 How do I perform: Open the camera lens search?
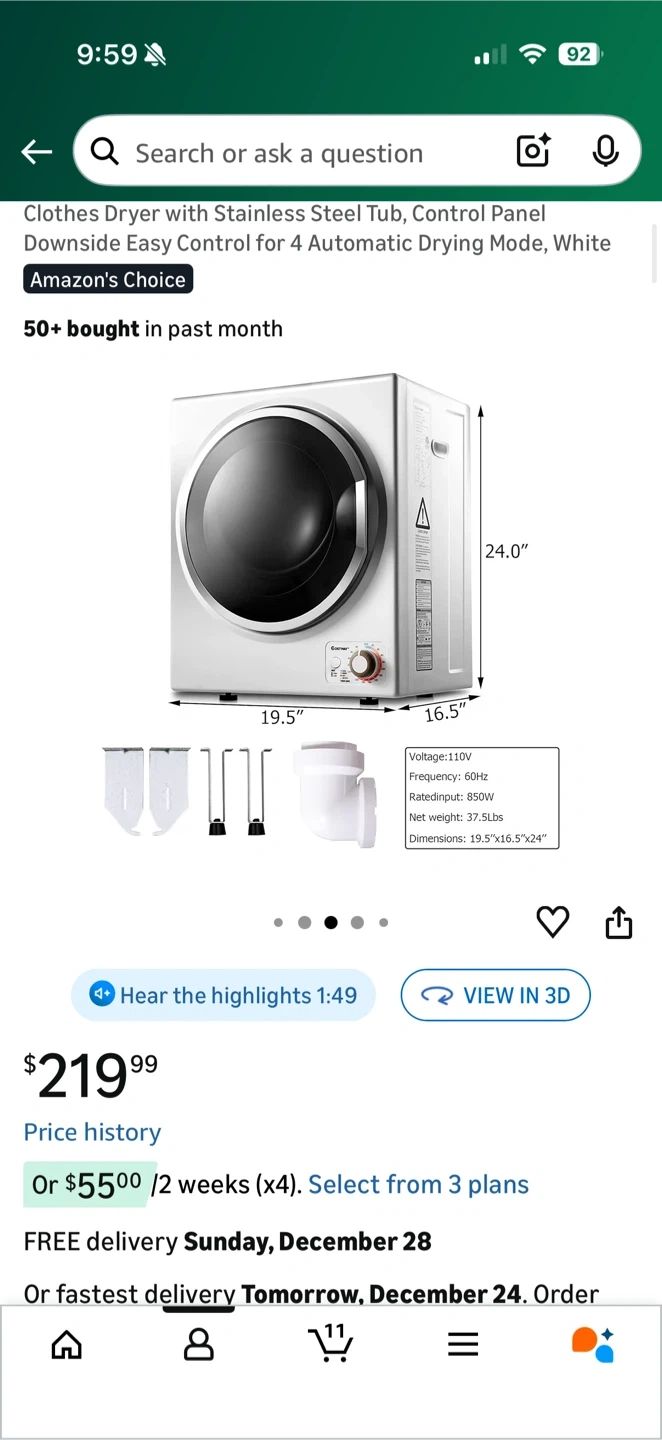(x=533, y=152)
